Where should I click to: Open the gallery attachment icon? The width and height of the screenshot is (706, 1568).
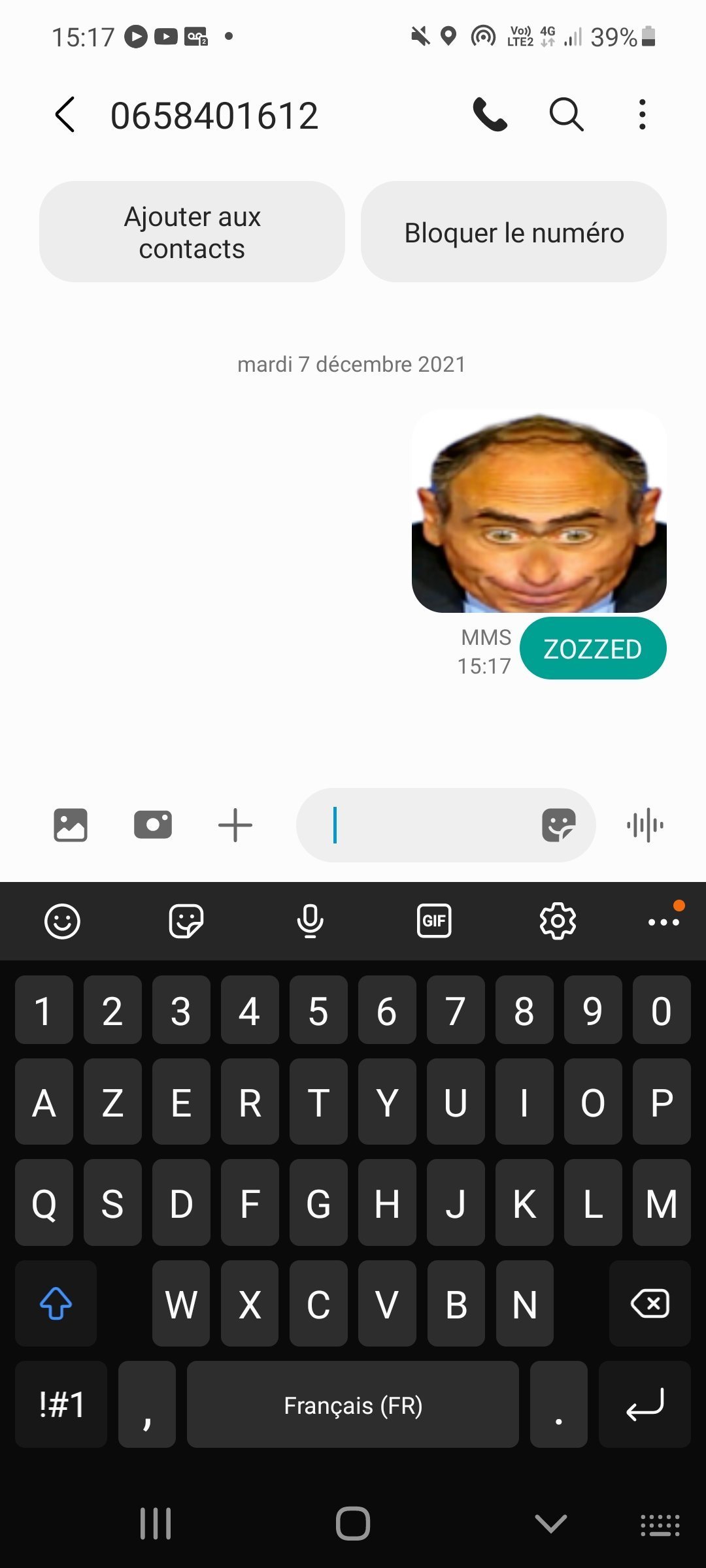(x=71, y=825)
